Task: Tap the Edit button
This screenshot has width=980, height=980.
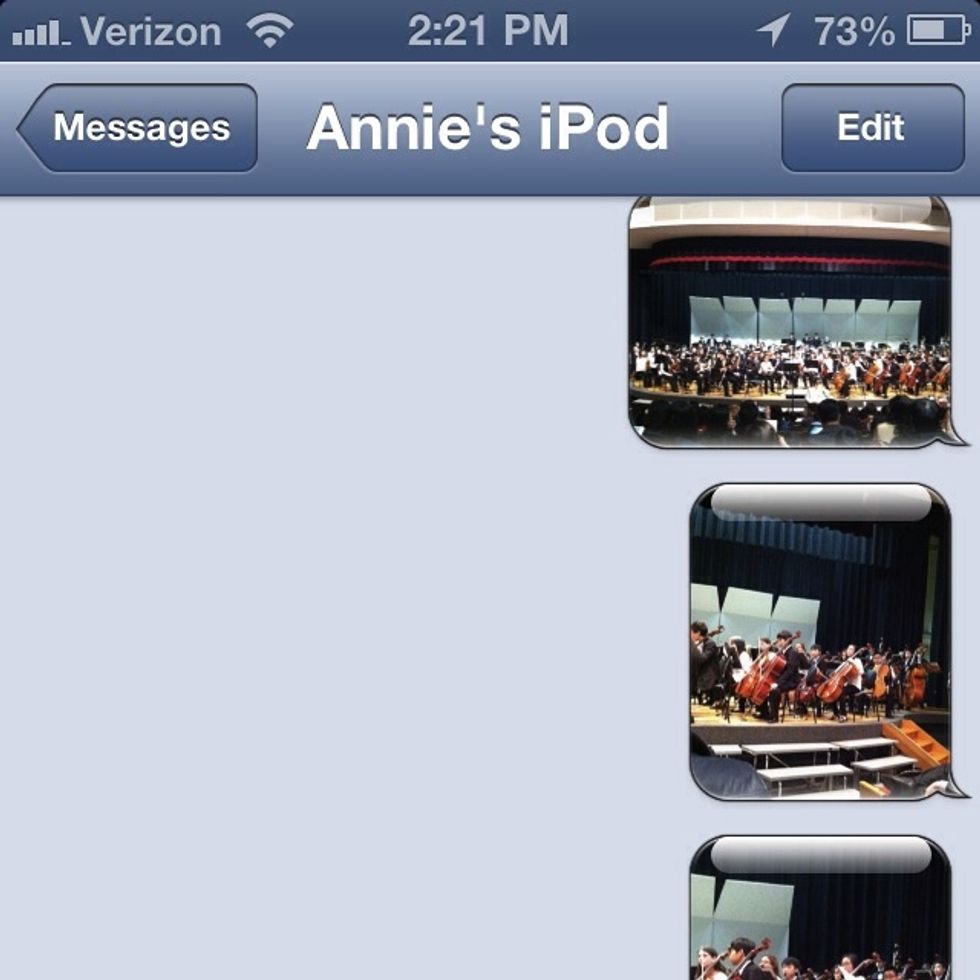Action: [871, 128]
